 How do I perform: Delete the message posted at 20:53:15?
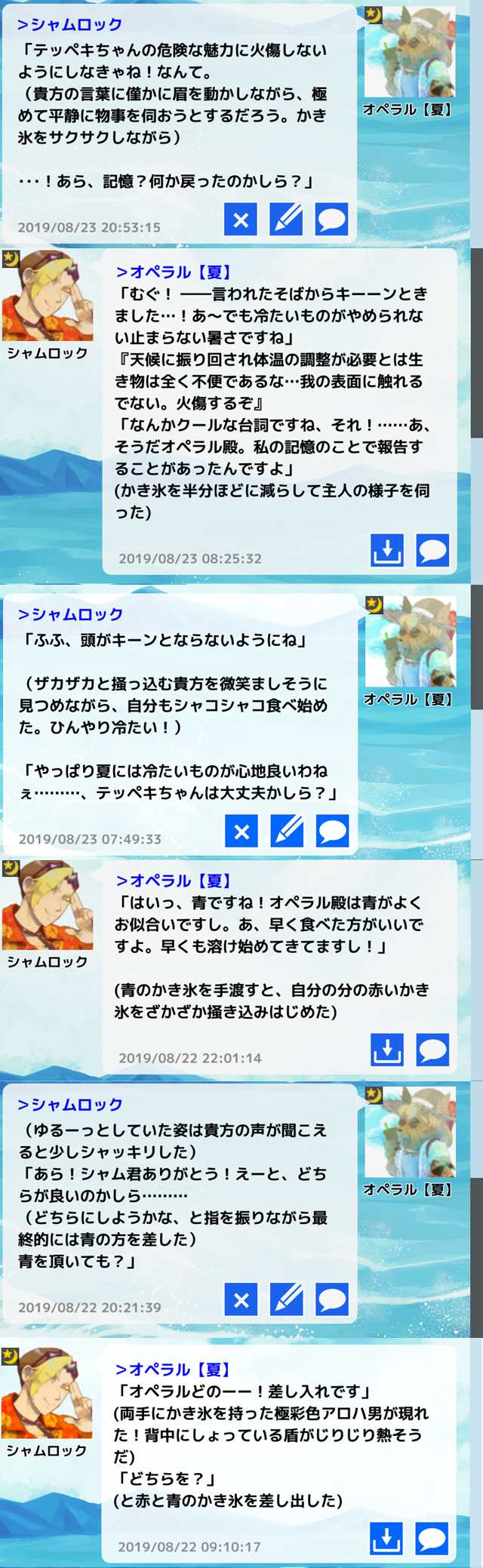tap(241, 220)
